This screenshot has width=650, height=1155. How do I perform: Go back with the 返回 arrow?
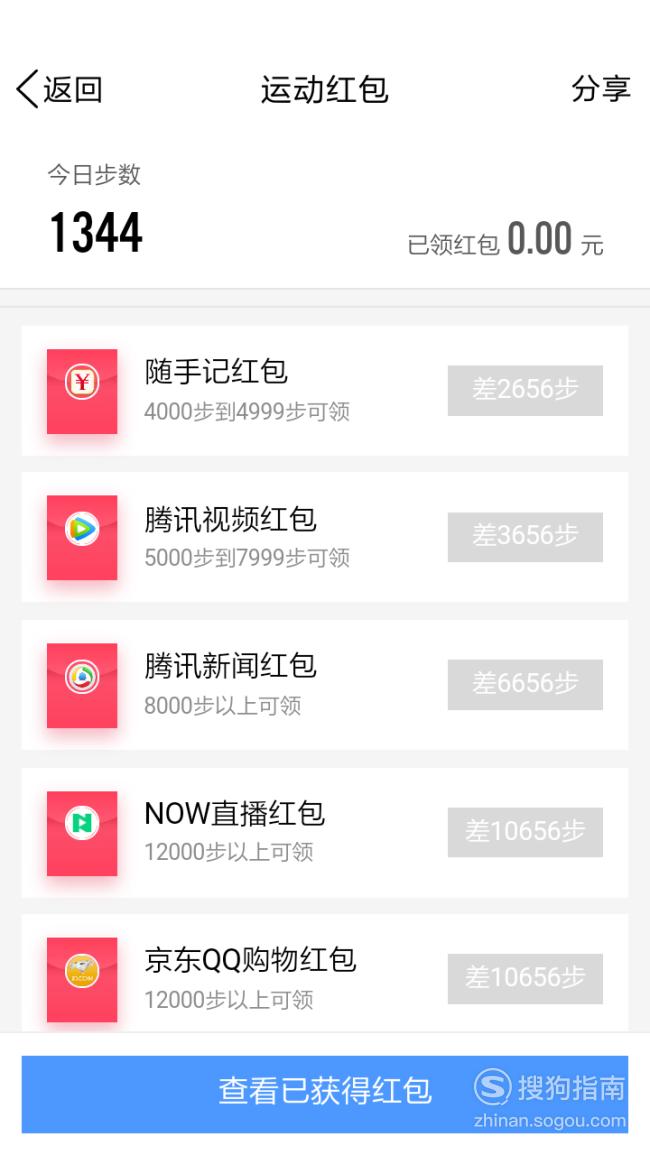(59, 90)
